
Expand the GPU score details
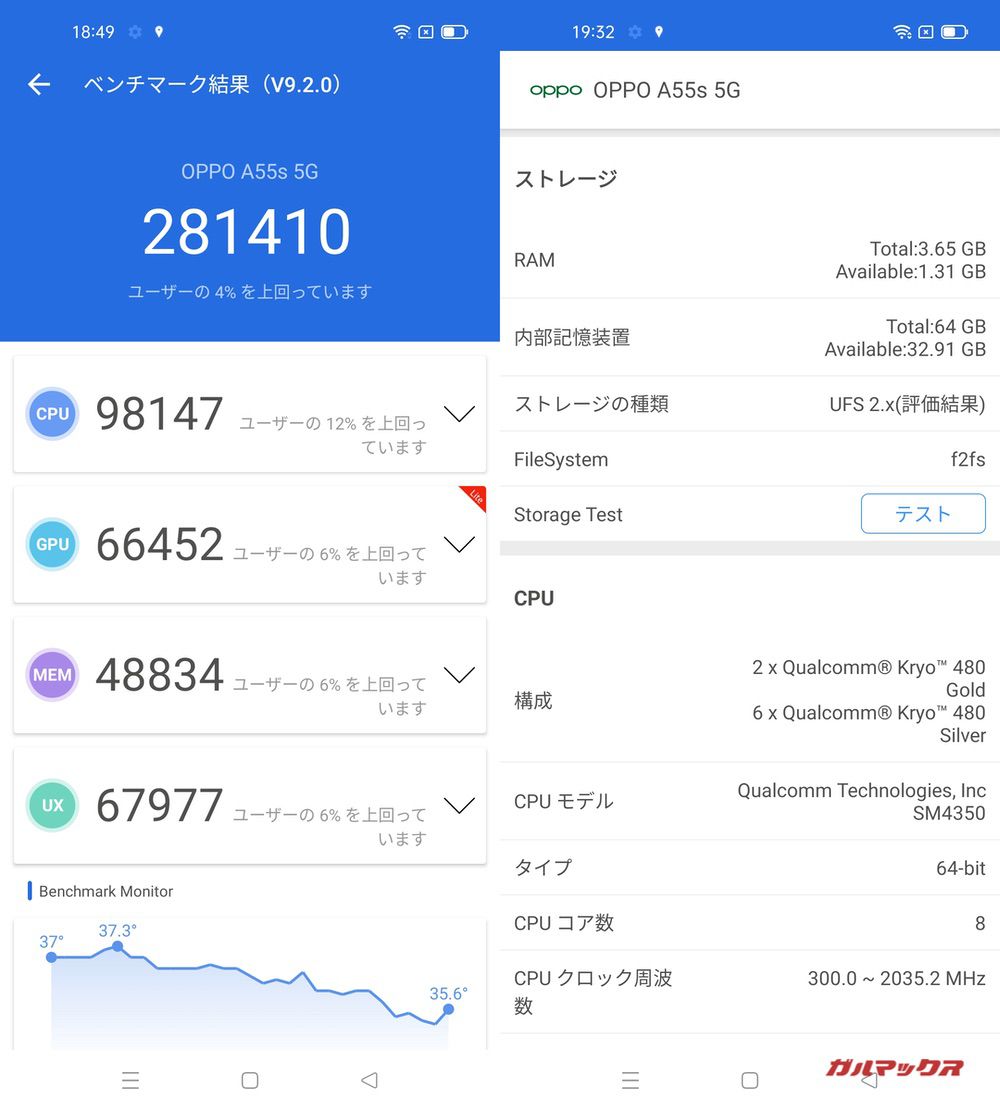click(x=459, y=544)
